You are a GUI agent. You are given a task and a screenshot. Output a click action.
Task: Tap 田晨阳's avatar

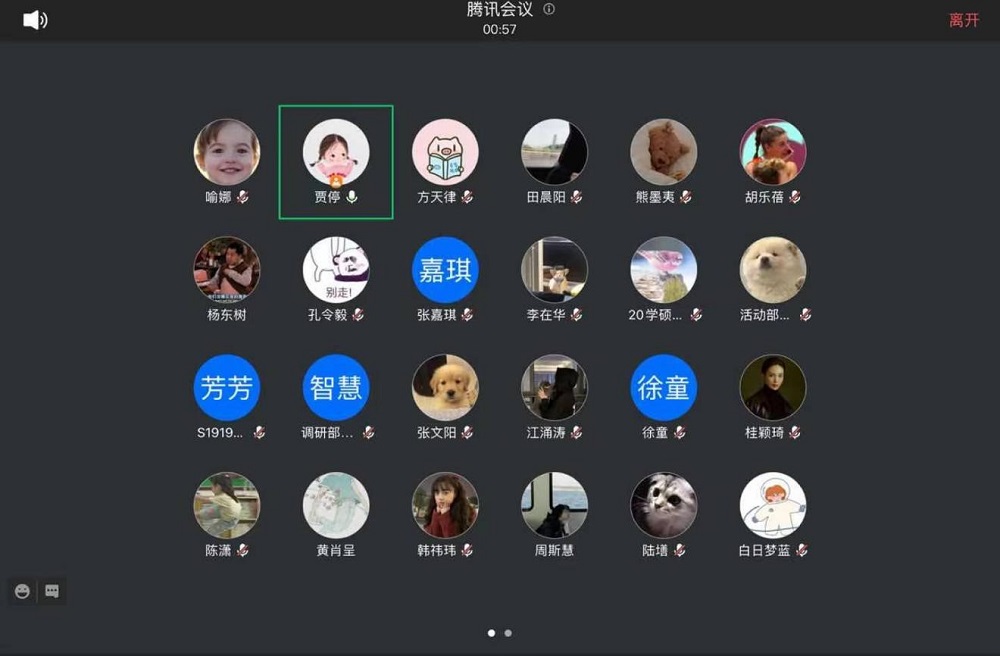pos(554,152)
